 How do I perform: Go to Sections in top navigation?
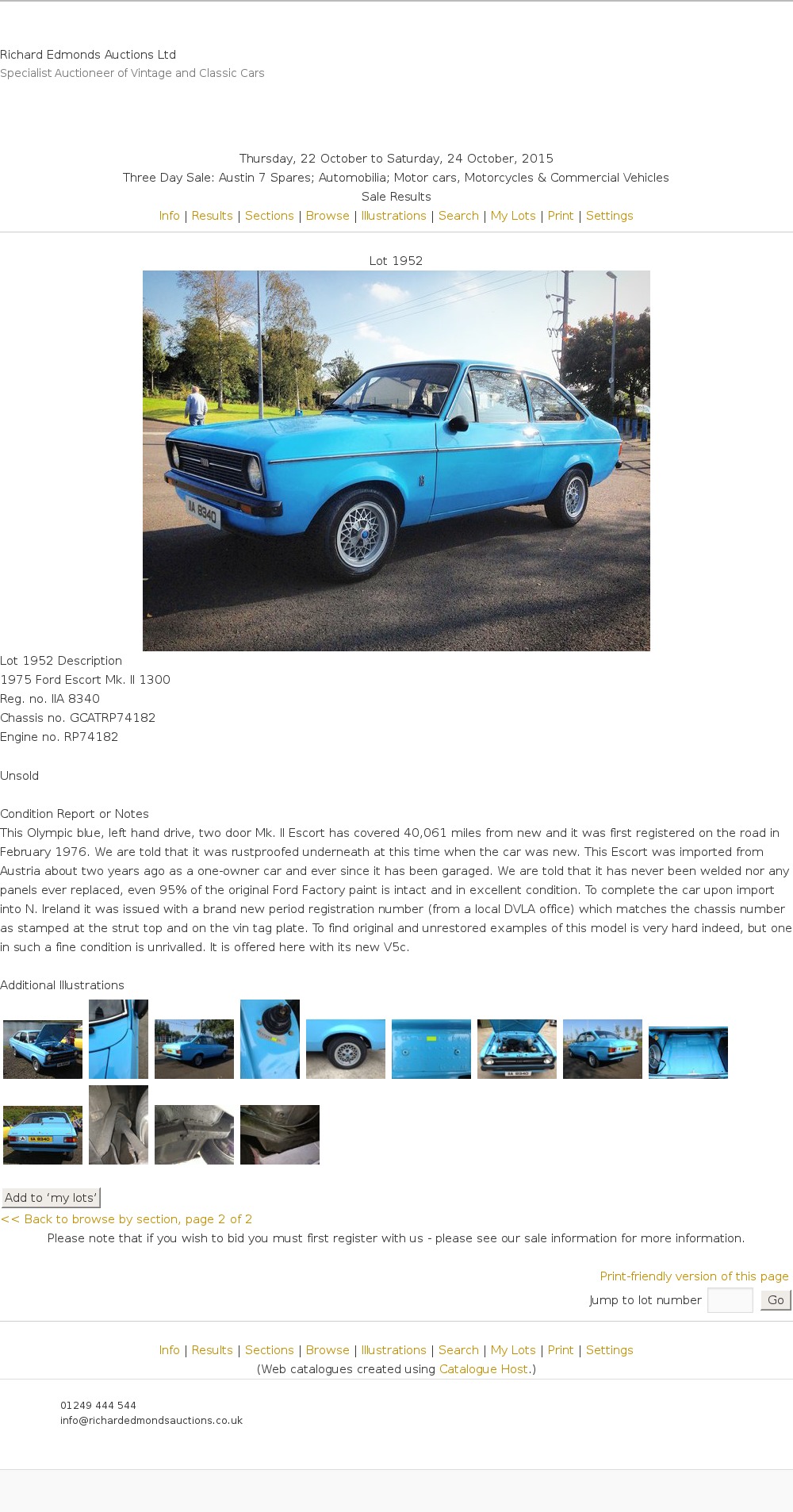coord(269,216)
